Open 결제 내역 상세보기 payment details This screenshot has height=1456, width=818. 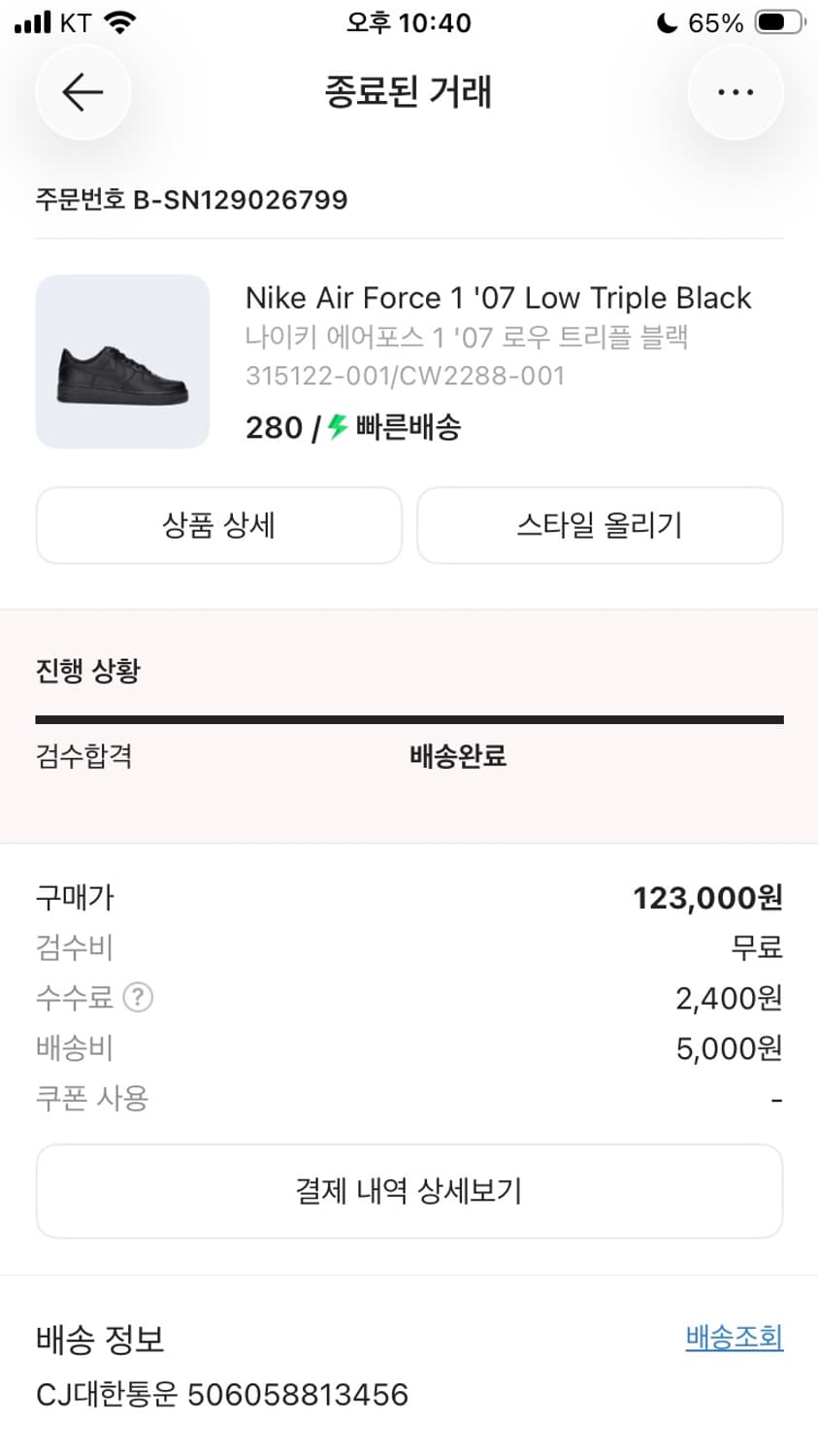coord(409,1191)
